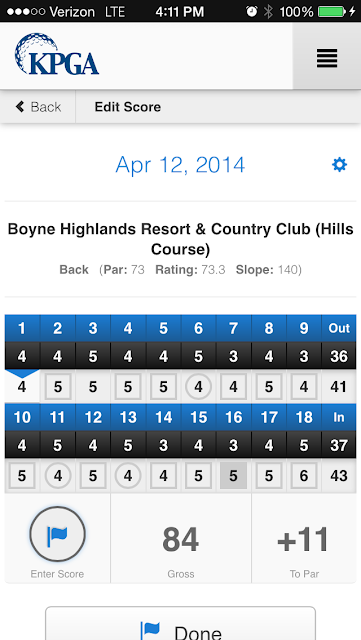
Task: Select the score for hole 13
Action: [128, 476]
